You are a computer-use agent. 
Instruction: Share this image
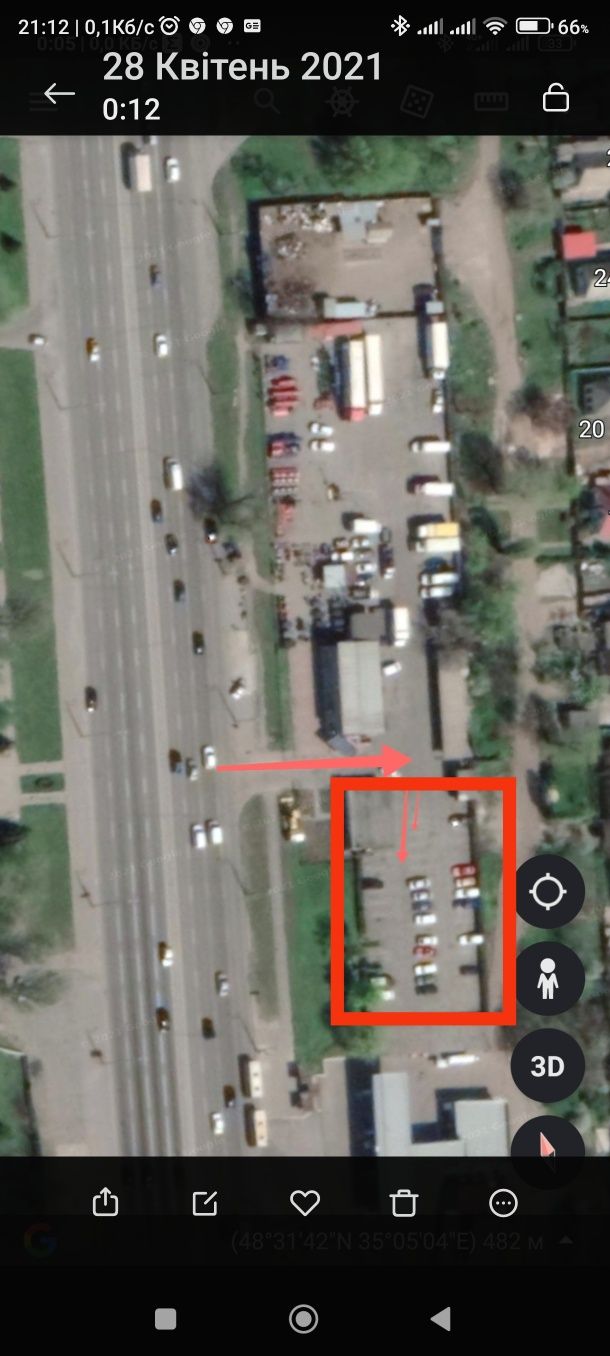point(105,1201)
